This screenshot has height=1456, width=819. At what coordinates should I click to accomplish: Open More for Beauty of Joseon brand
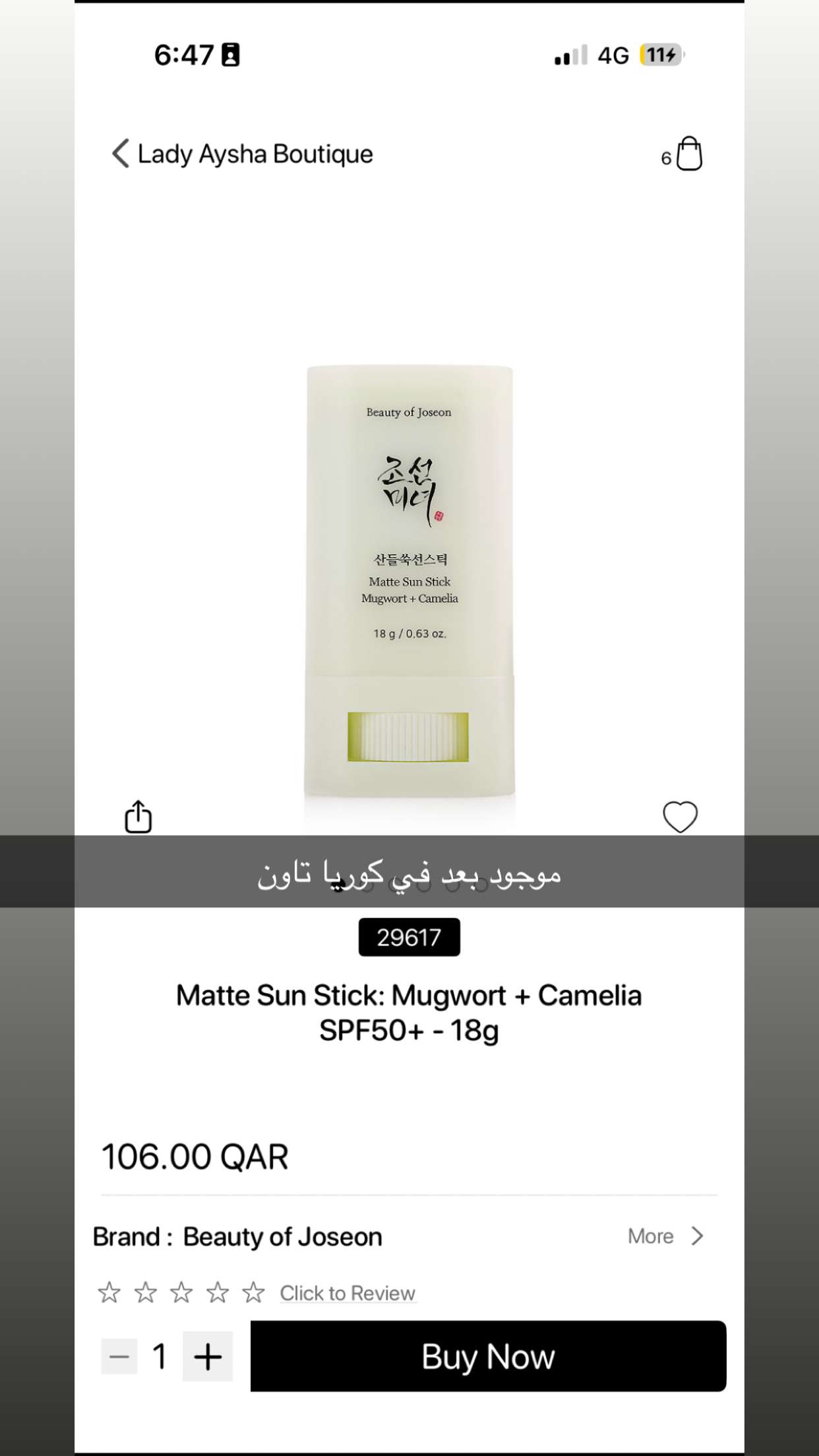pyautogui.click(x=666, y=1236)
